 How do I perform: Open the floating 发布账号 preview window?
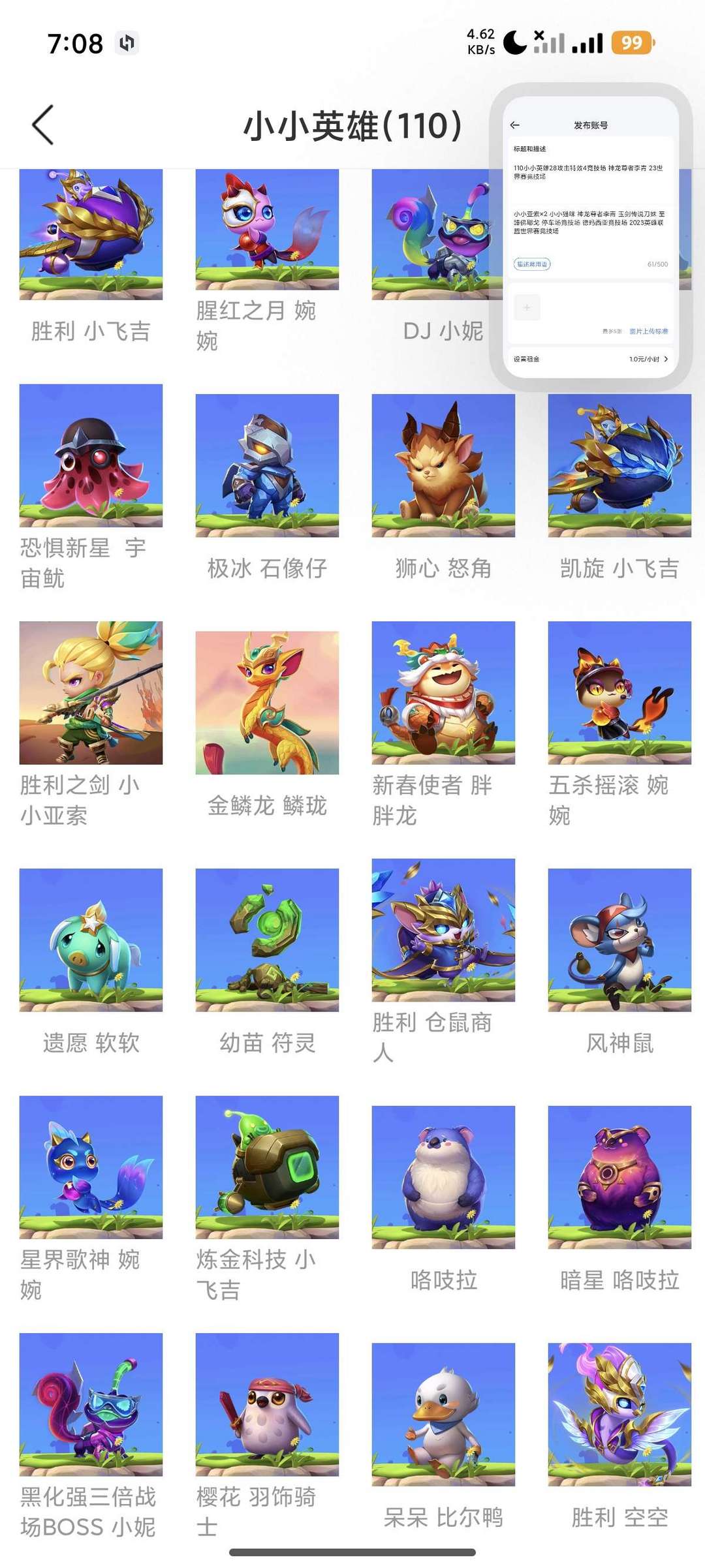pyautogui.click(x=591, y=238)
